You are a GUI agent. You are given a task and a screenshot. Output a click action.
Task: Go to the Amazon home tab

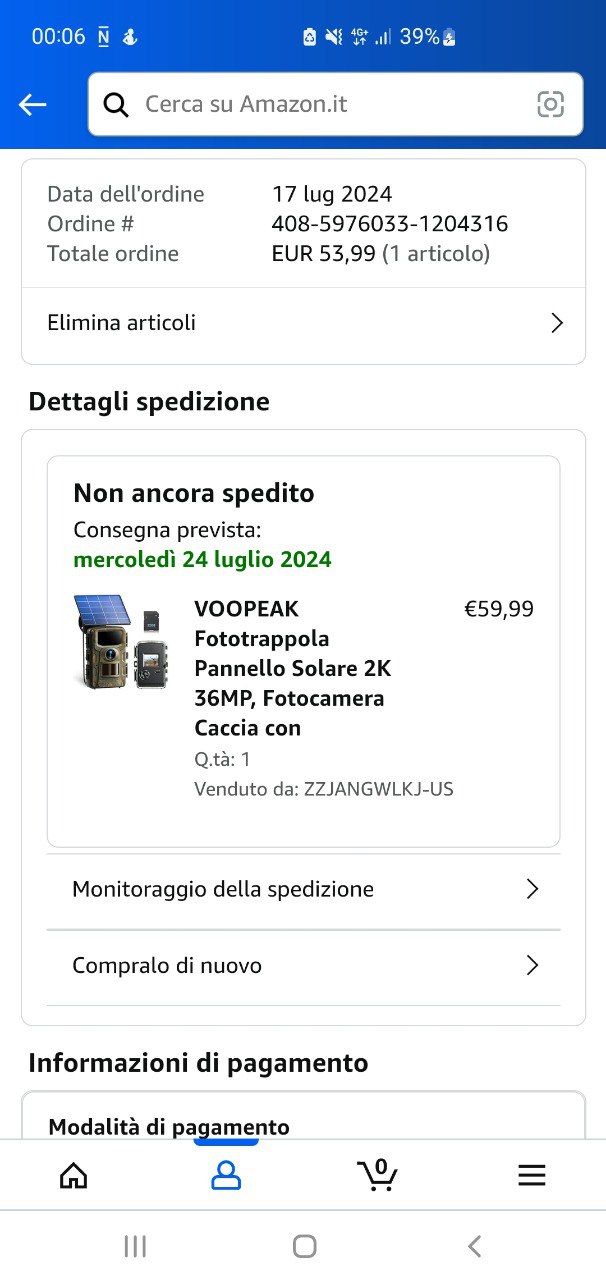pos(74,1175)
